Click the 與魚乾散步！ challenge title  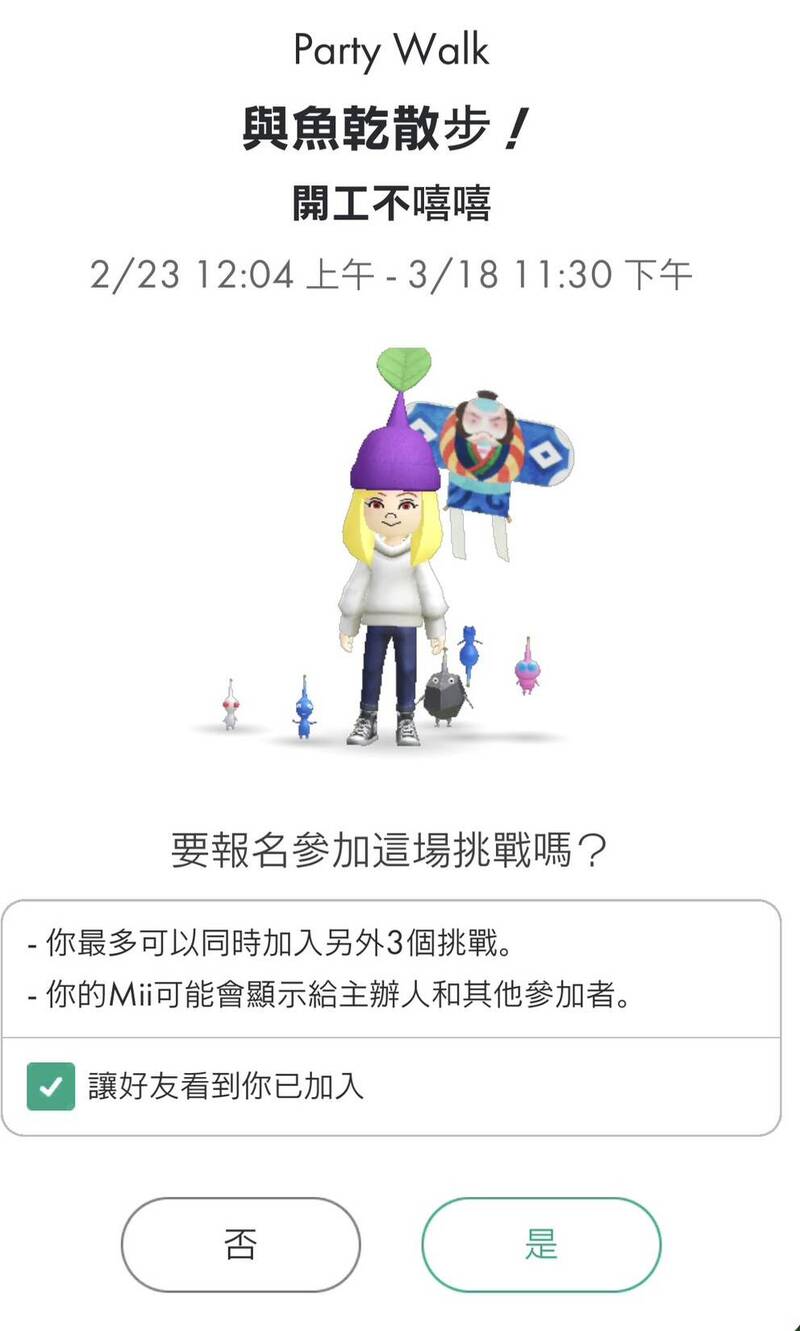[x=398, y=125]
